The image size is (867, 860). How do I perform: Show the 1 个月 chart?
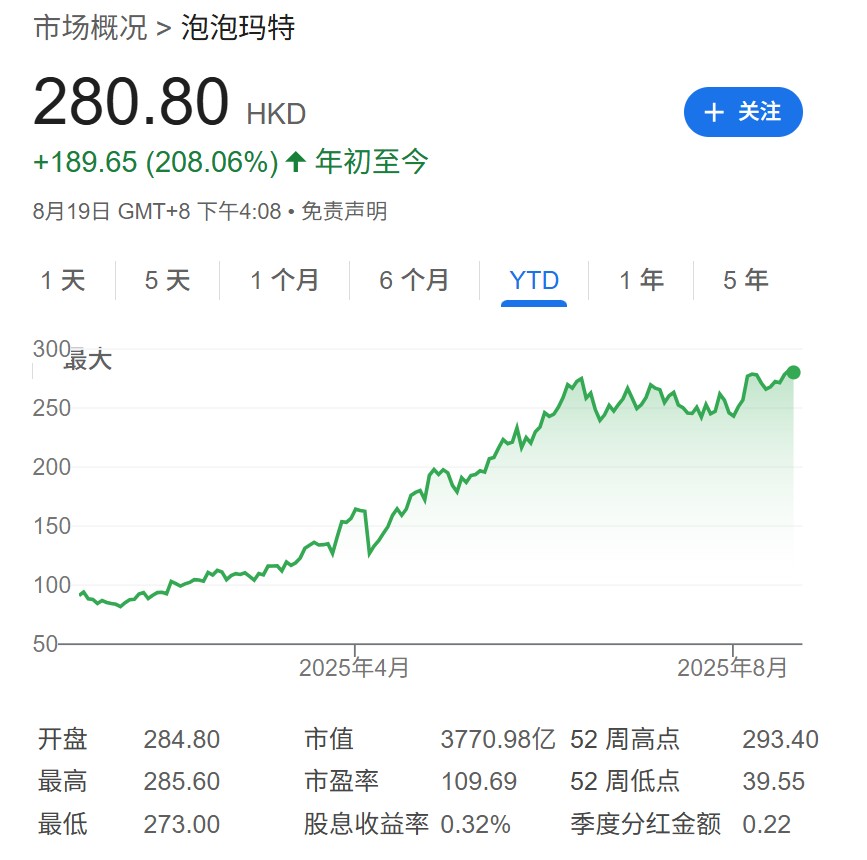coord(284,281)
